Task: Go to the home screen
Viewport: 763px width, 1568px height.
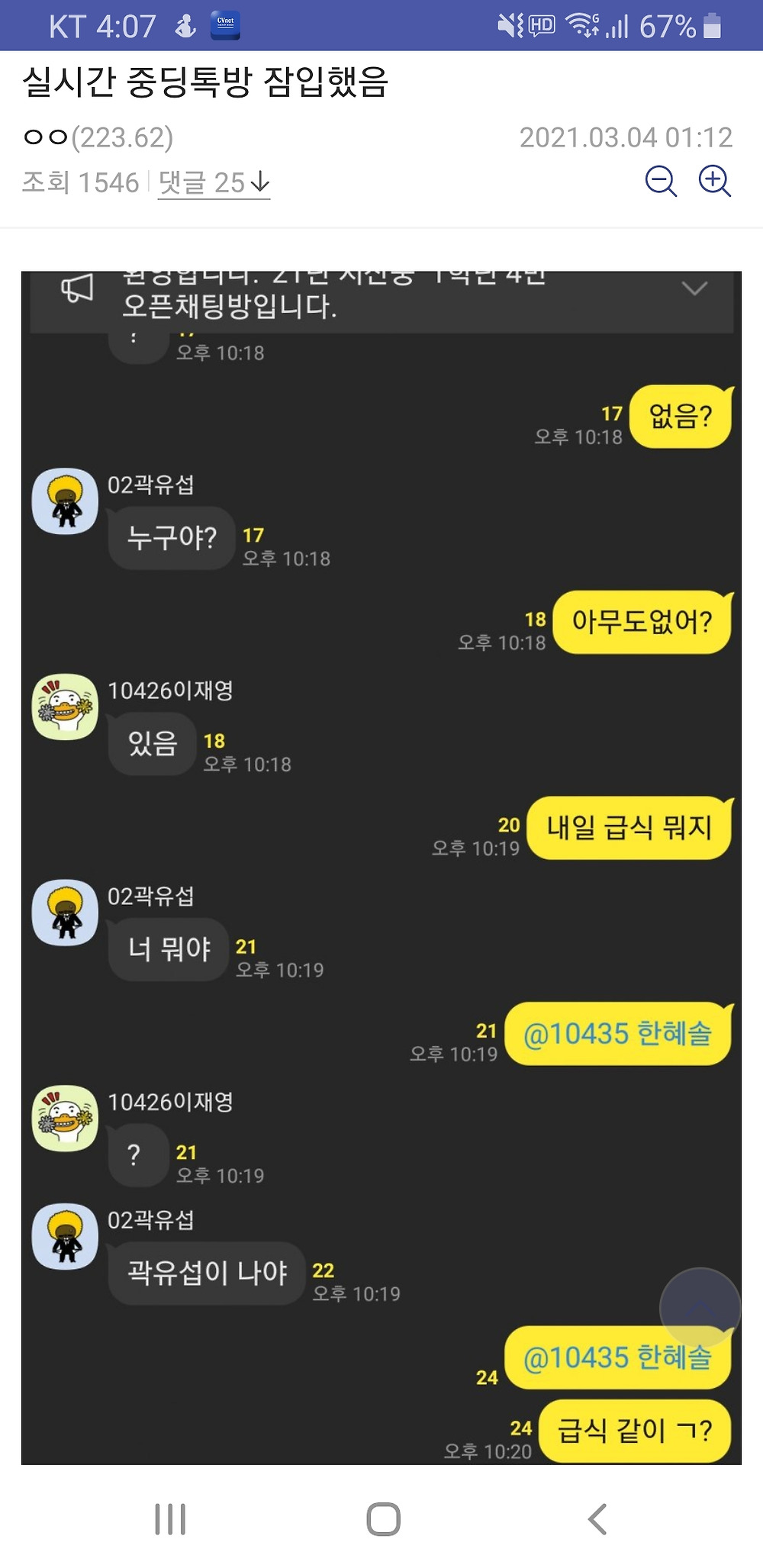Action: click(x=383, y=1519)
